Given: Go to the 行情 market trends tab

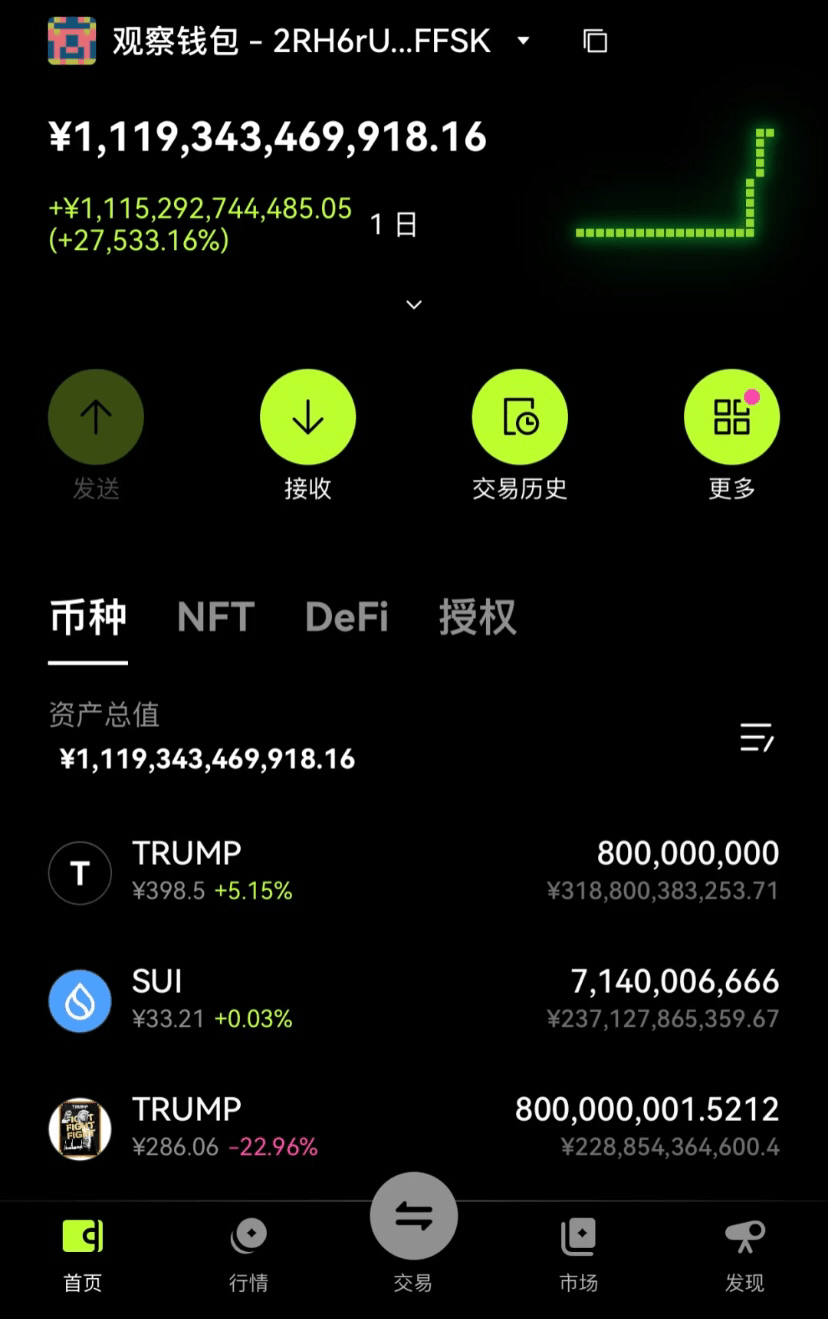Looking at the screenshot, I should 248,1253.
